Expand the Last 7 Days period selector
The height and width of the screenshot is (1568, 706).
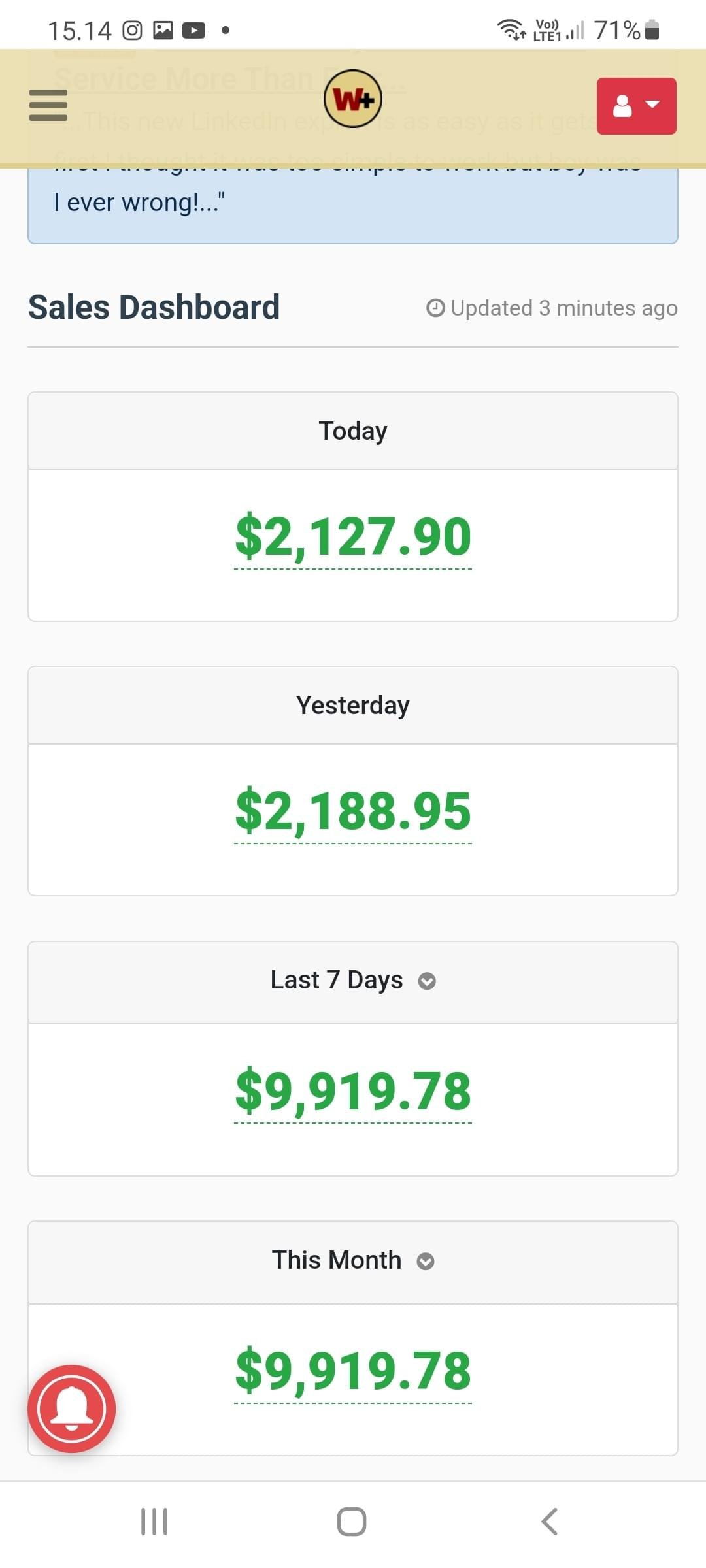tap(428, 981)
